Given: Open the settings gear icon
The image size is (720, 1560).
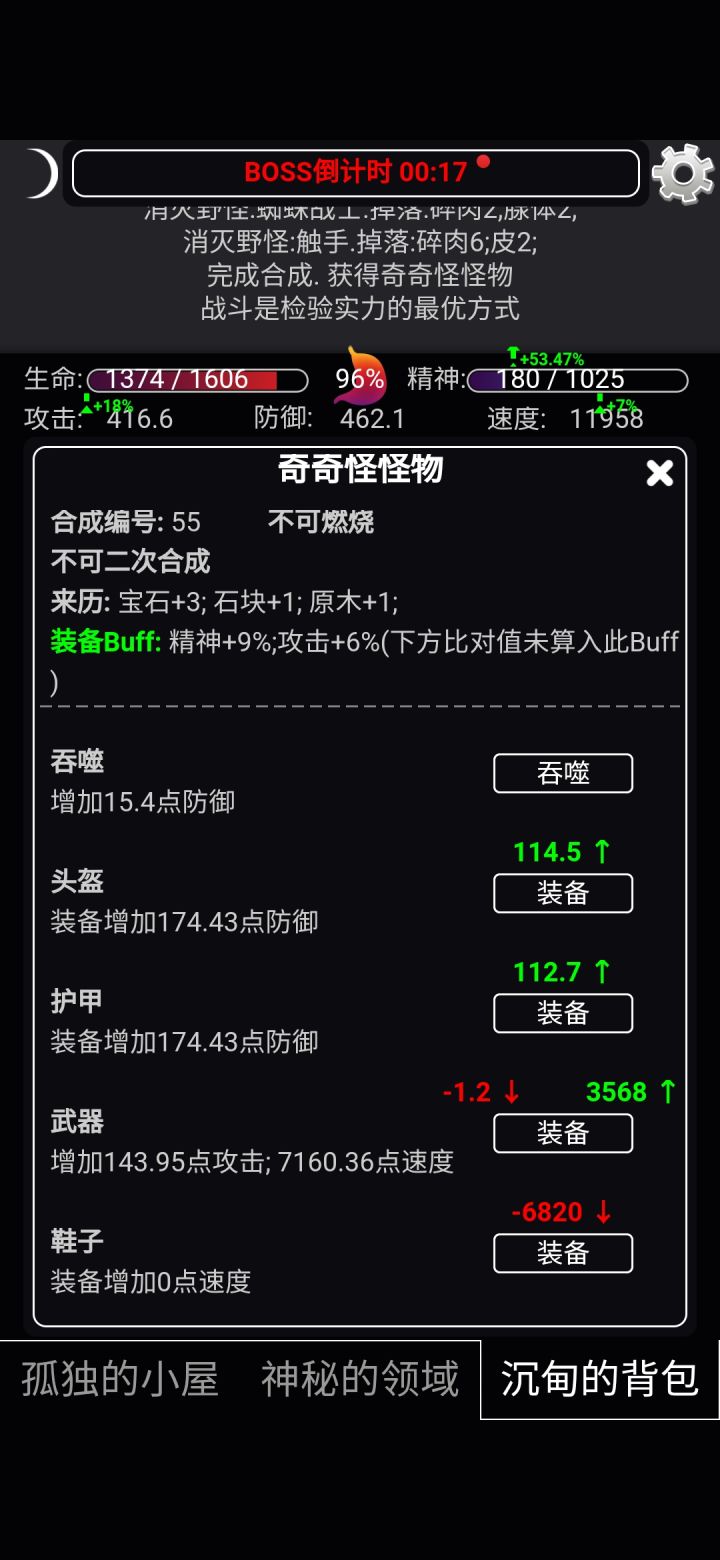Looking at the screenshot, I should click(682, 174).
